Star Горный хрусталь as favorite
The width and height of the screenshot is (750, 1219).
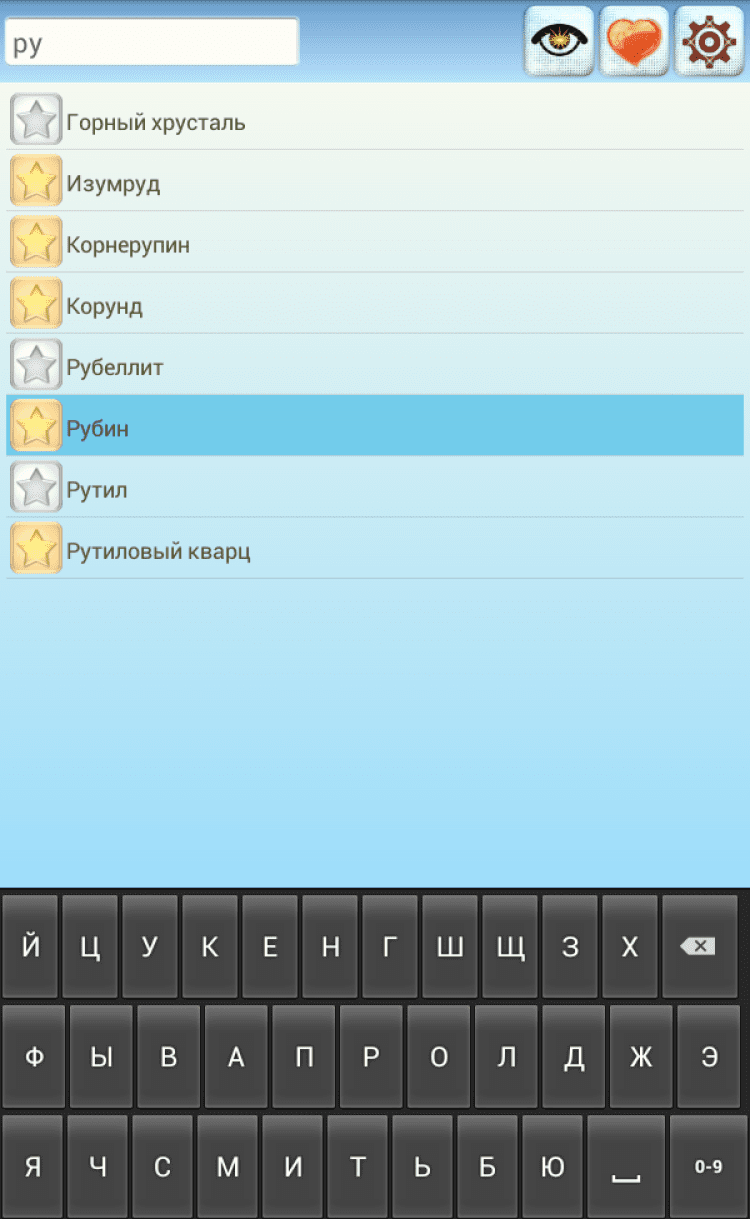(36, 121)
